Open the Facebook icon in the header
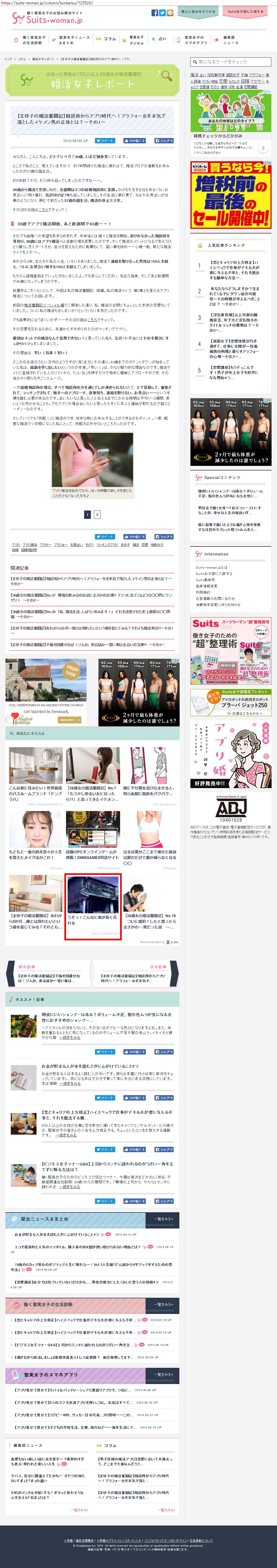Screen dimensions: 277x1568 pos(155,13)
